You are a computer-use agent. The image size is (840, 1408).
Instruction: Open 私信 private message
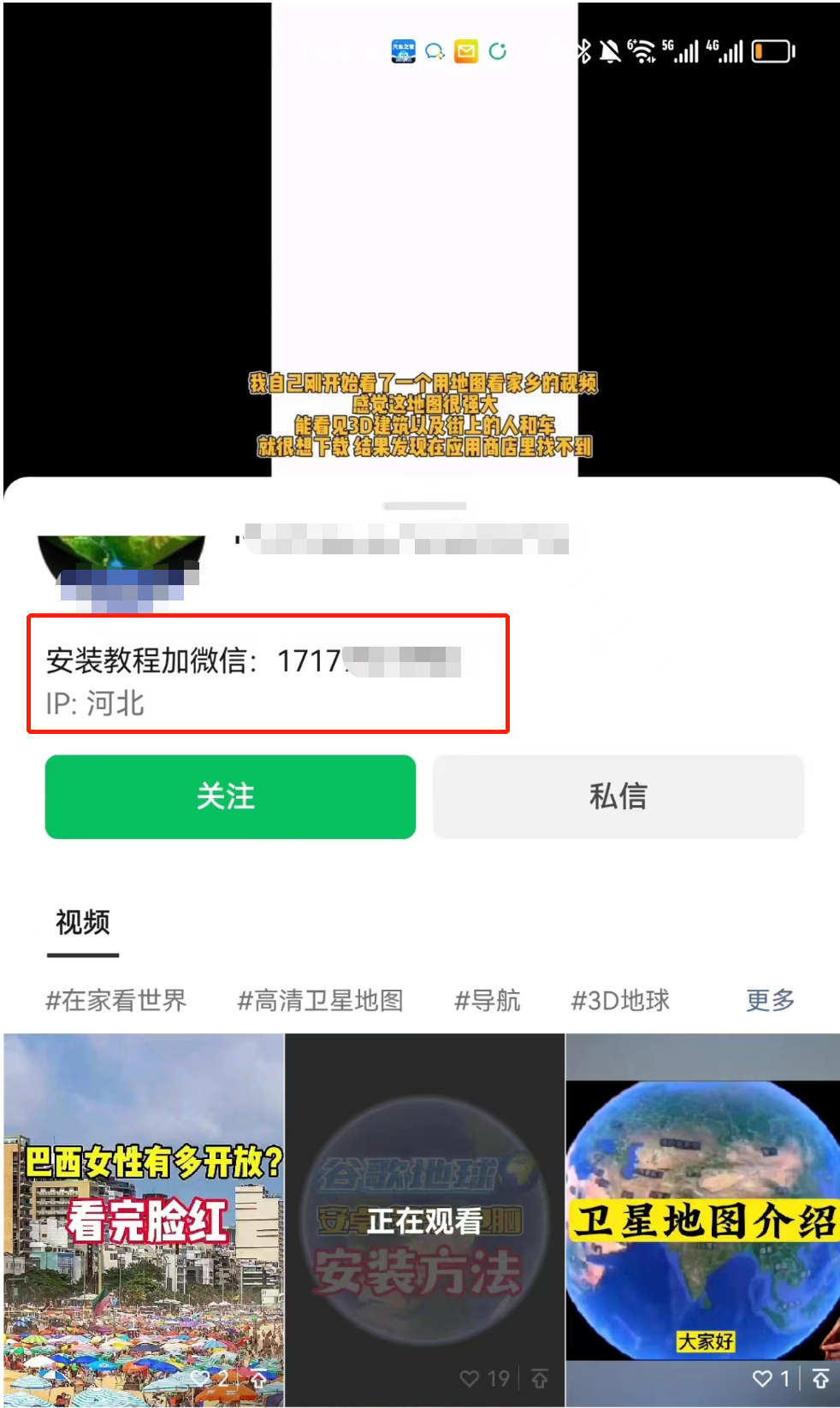(618, 796)
